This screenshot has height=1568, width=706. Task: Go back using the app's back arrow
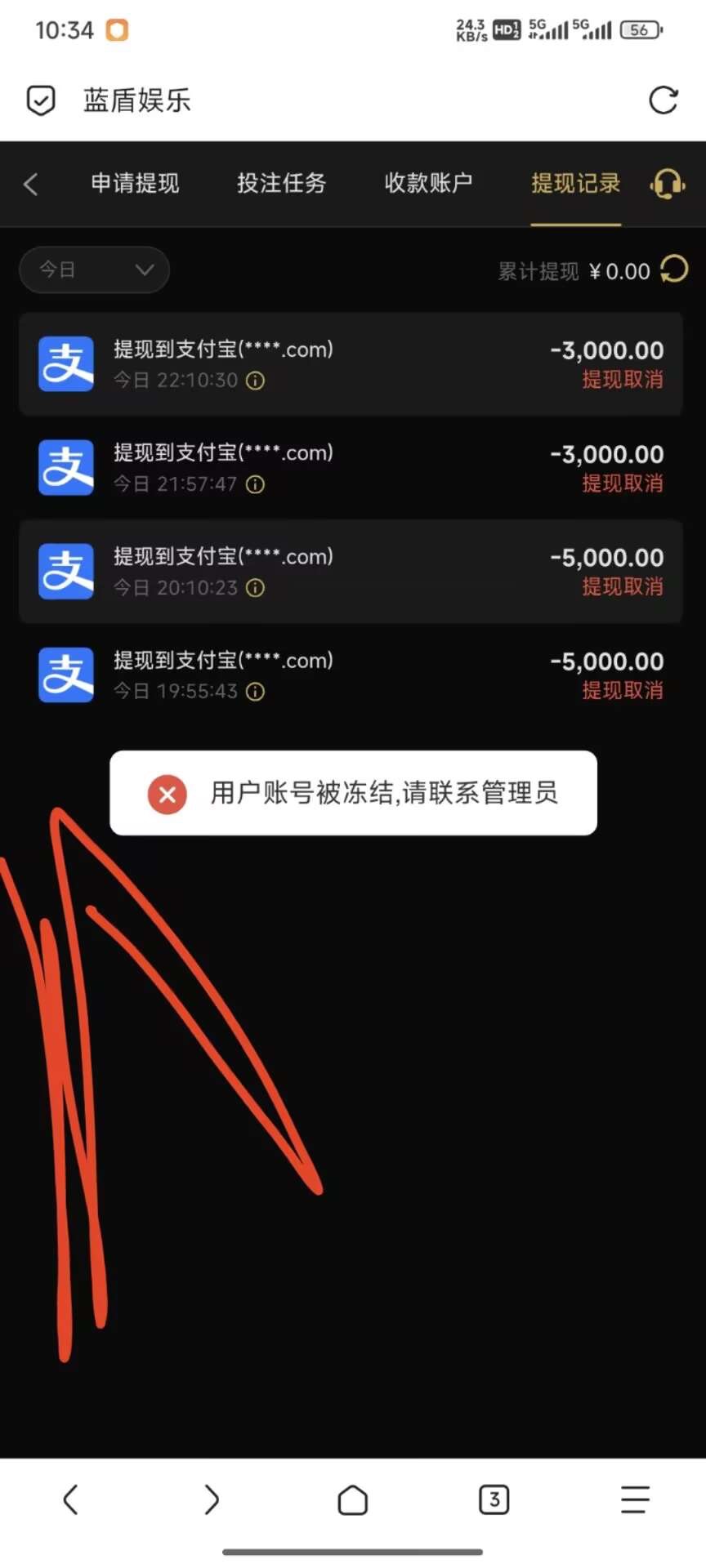31,184
